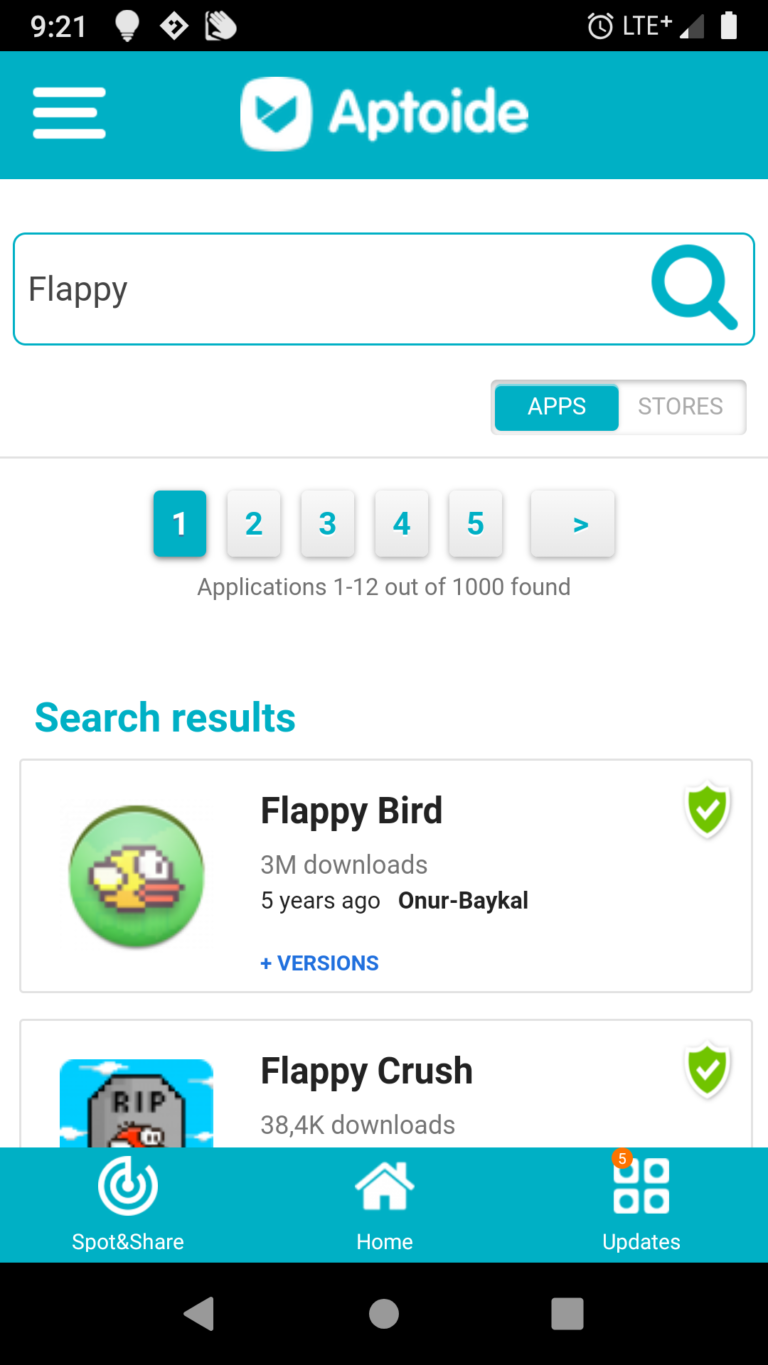This screenshot has height=1365, width=768.
Task: Open the Updates tab
Action: (x=641, y=1205)
